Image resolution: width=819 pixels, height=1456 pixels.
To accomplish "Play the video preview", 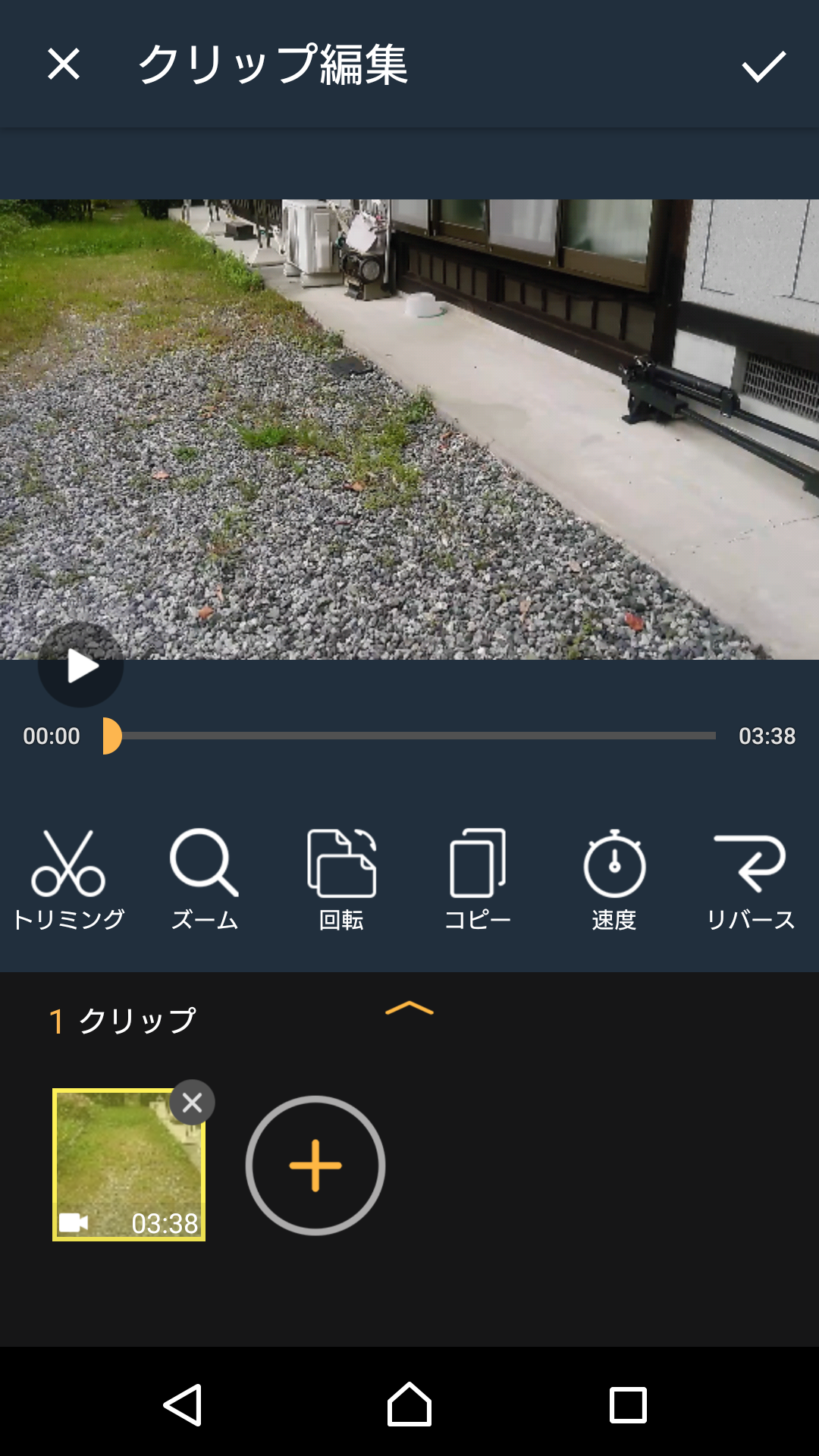I will pyautogui.click(x=81, y=666).
